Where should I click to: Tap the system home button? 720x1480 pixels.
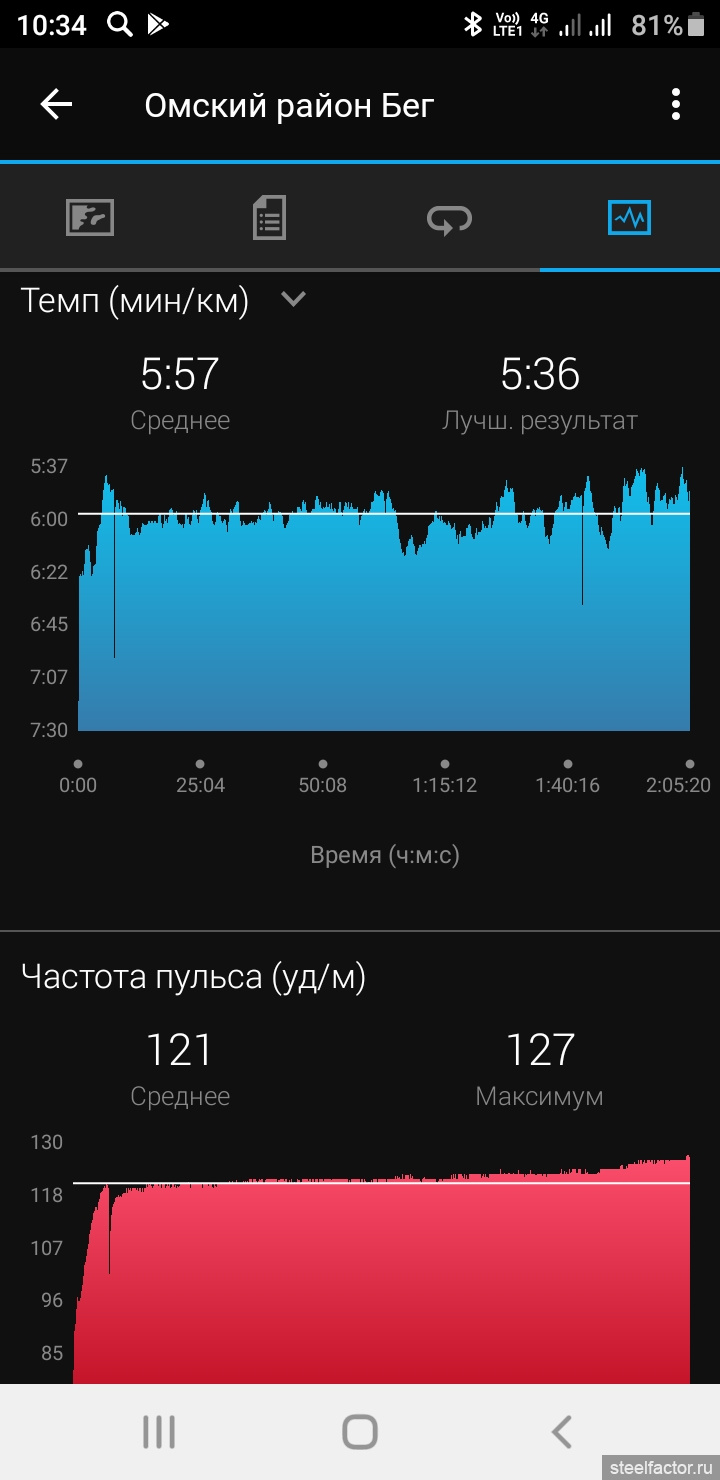pos(360,1432)
